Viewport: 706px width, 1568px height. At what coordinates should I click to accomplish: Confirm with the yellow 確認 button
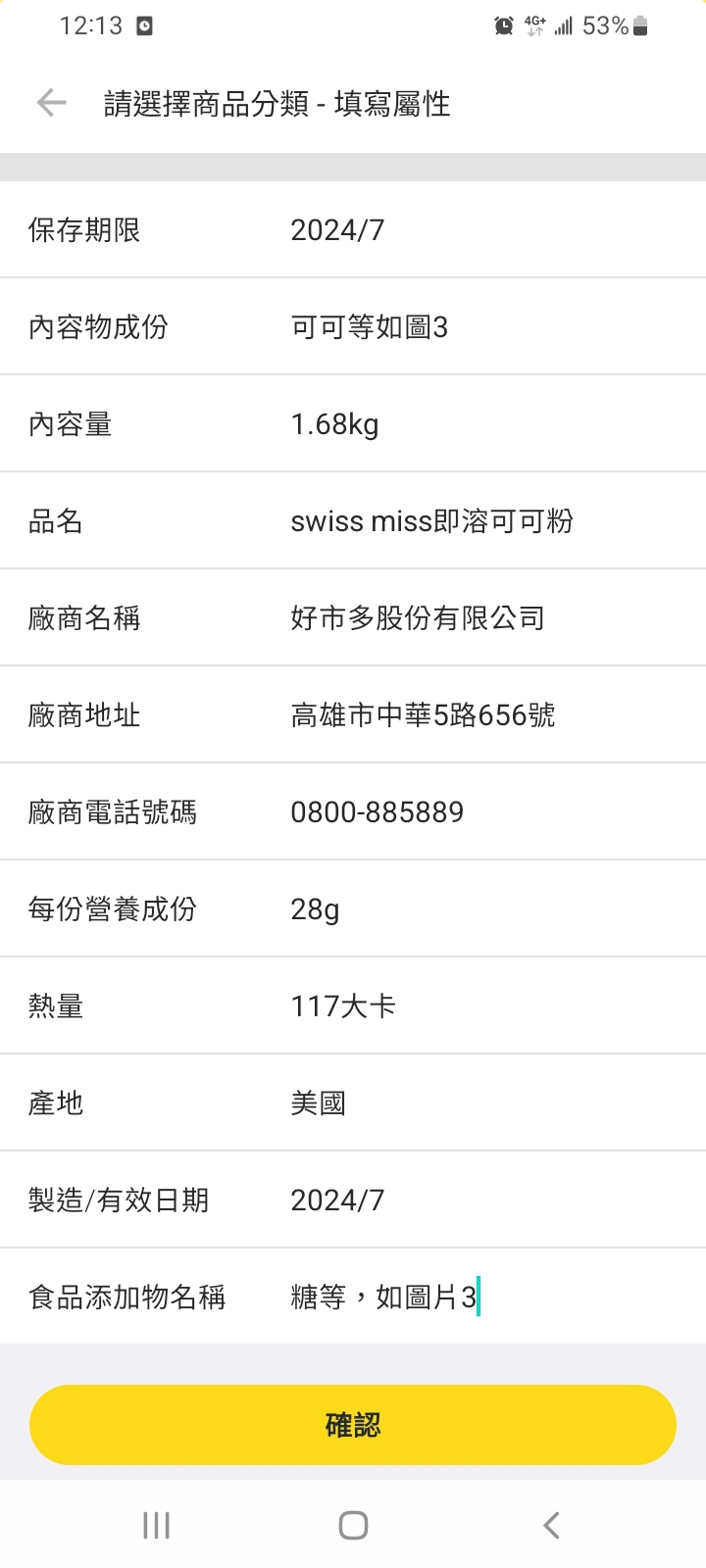(x=353, y=1425)
